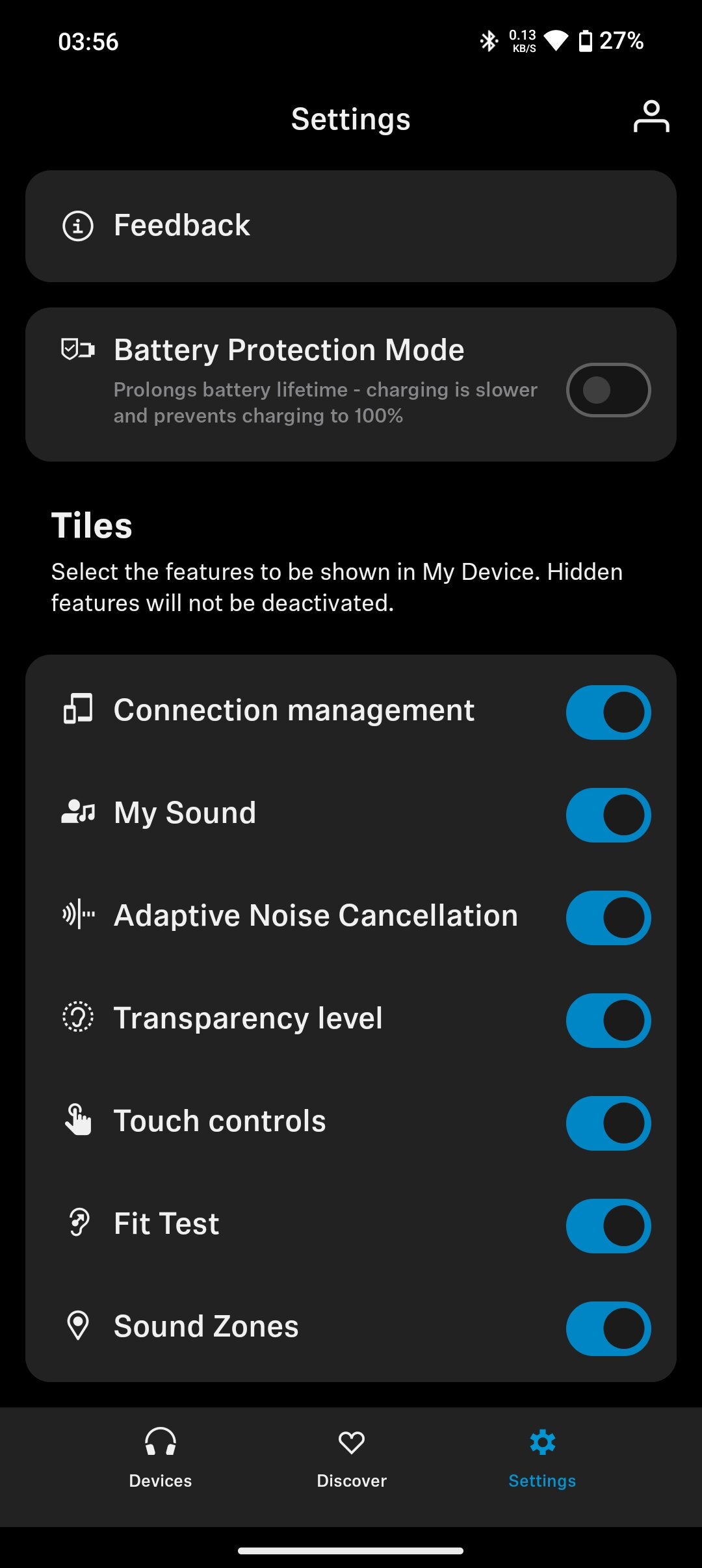The height and width of the screenshot is (1568, 702).
Task: Enable Battery Protection Mode
Action: pyautogui.click(x=608, y=390)
